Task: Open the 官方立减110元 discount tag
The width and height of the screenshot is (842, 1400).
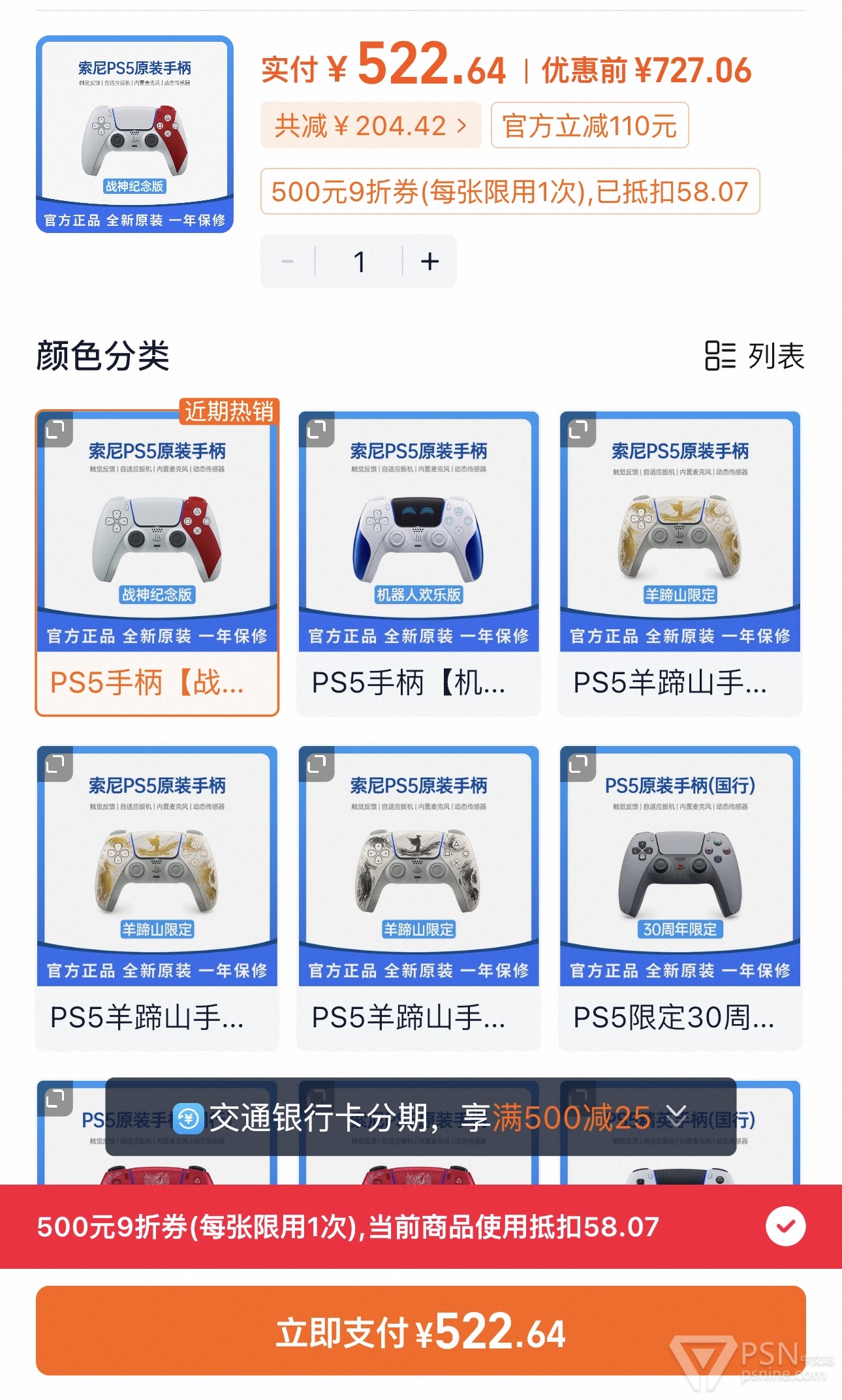Action: click(589, 125)
